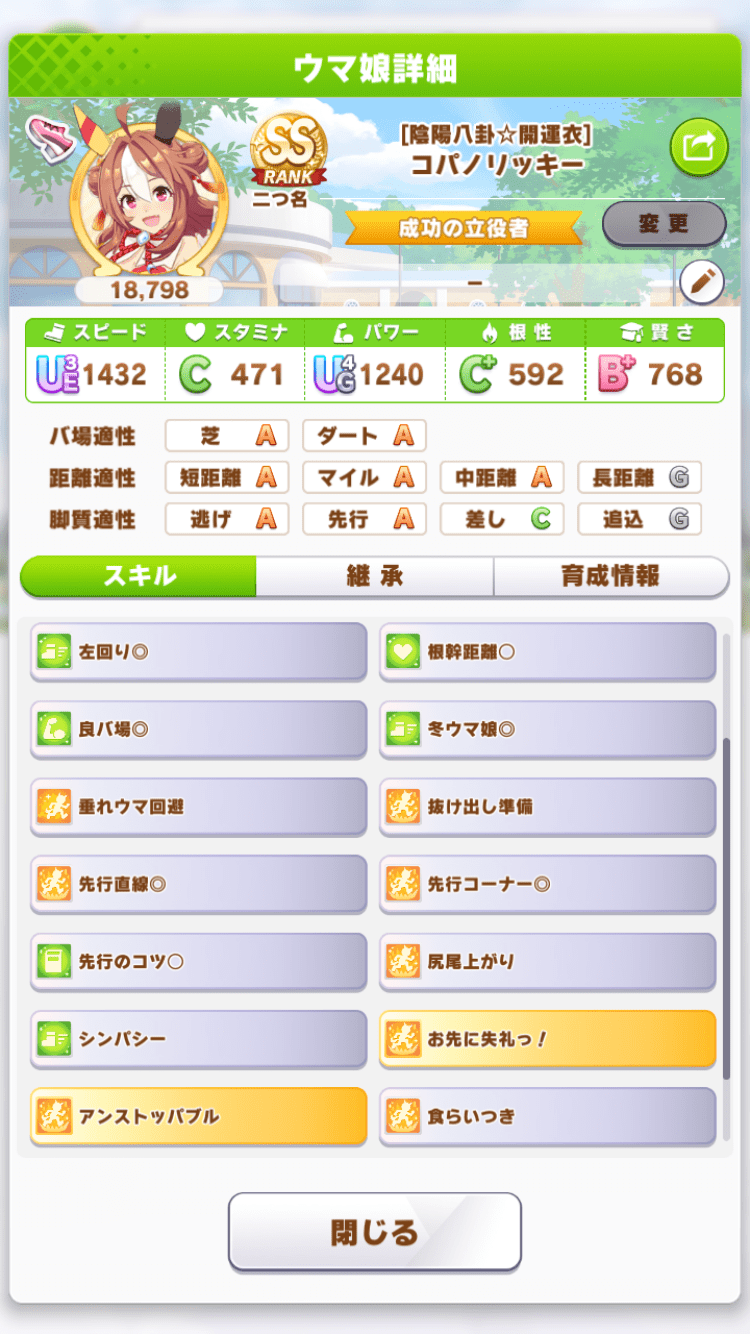The height and width of the screenshot is (1334, 750).
Task: Select the 先行コーナー◎ skill
Action: coord(548,884)
